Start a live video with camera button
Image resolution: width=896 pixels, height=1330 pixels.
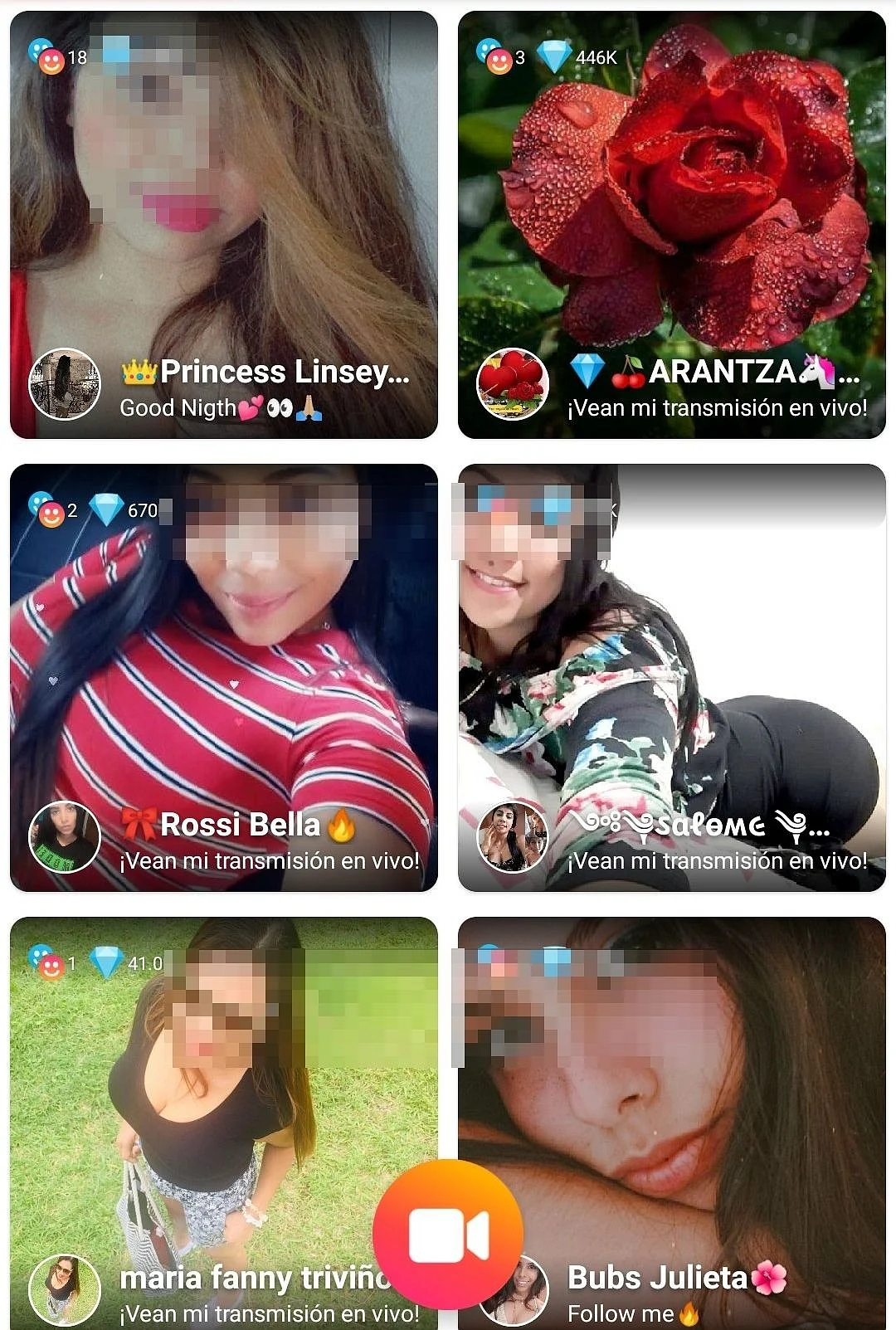[448, 1235]
